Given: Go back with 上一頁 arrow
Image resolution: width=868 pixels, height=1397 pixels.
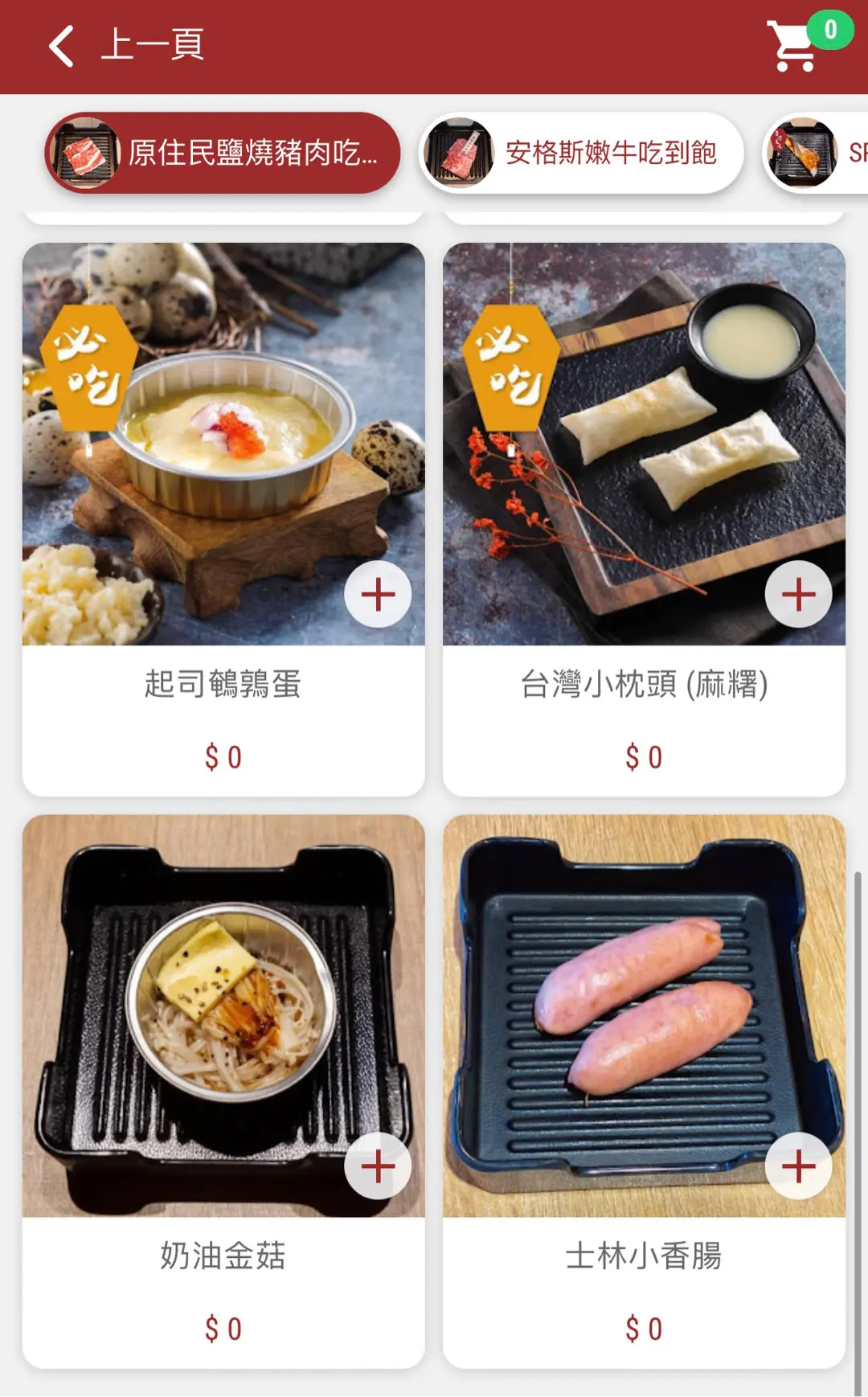Looking at the screenshot, I should [x=62, y=45].
